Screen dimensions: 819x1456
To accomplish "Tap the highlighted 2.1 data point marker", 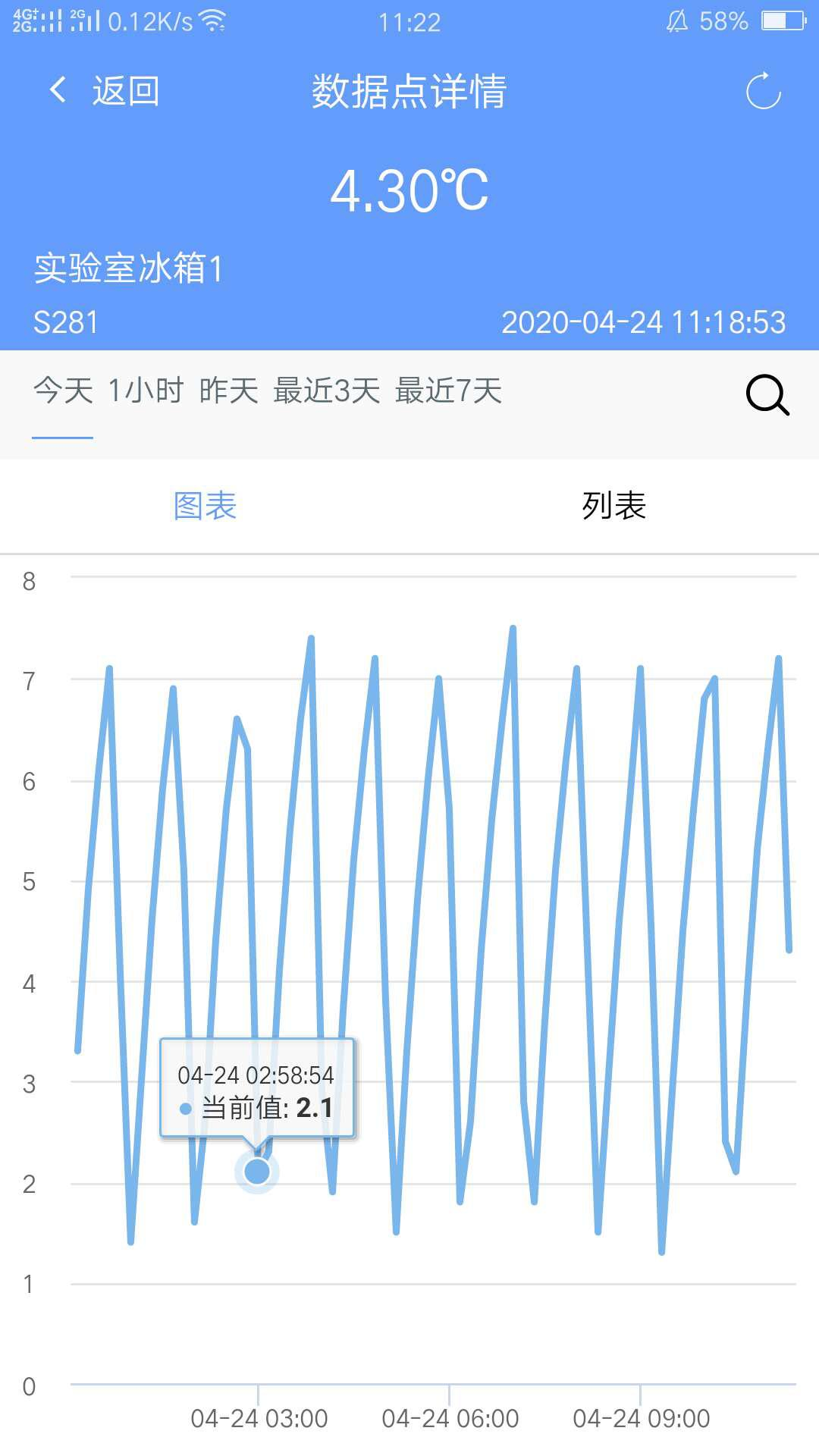I will [257, 1172].
